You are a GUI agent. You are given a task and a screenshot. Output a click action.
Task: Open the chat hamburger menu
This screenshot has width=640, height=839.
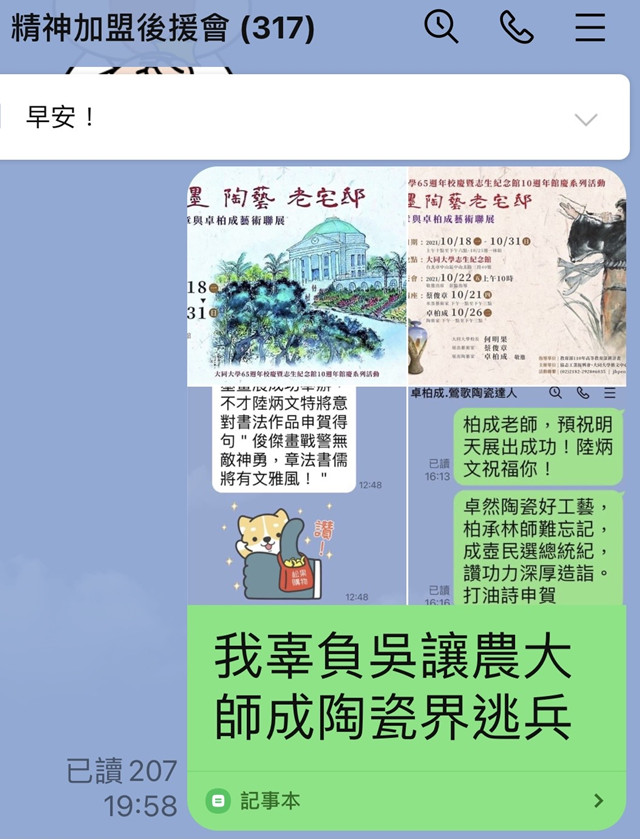(x=590, y=27)
